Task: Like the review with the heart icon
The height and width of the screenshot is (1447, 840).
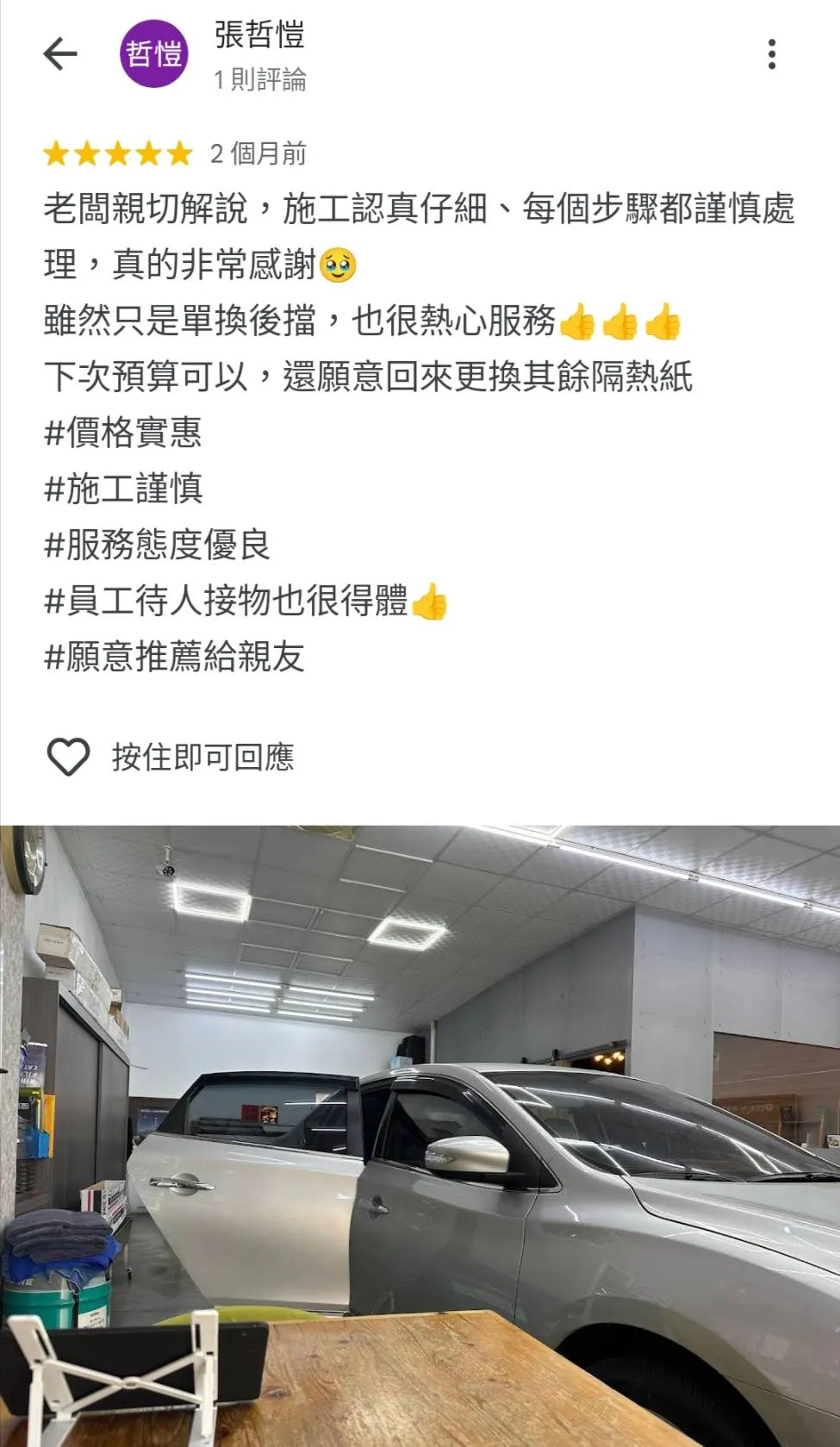Action: coord(68,758)
